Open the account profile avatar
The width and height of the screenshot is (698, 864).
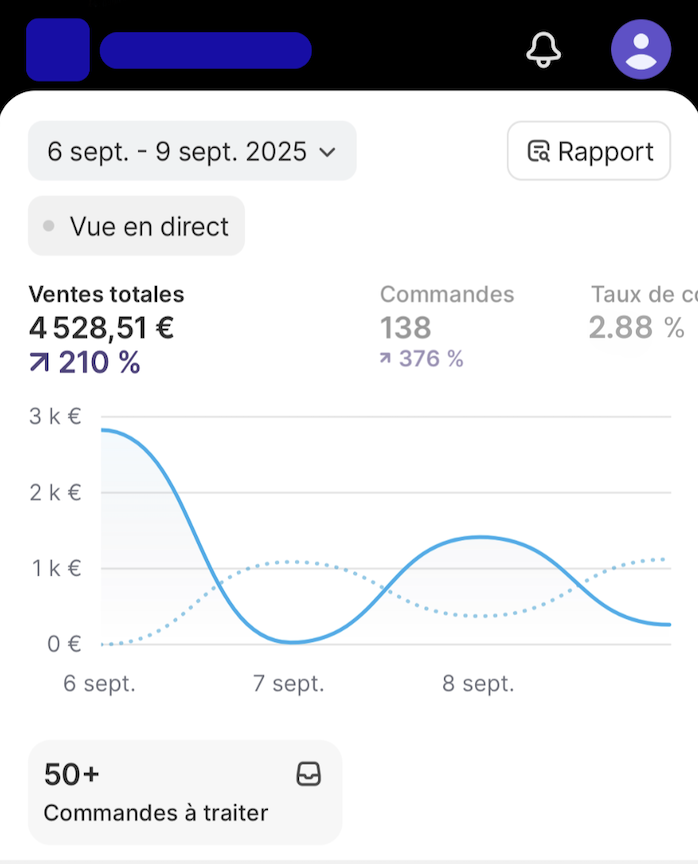[641, 49]
